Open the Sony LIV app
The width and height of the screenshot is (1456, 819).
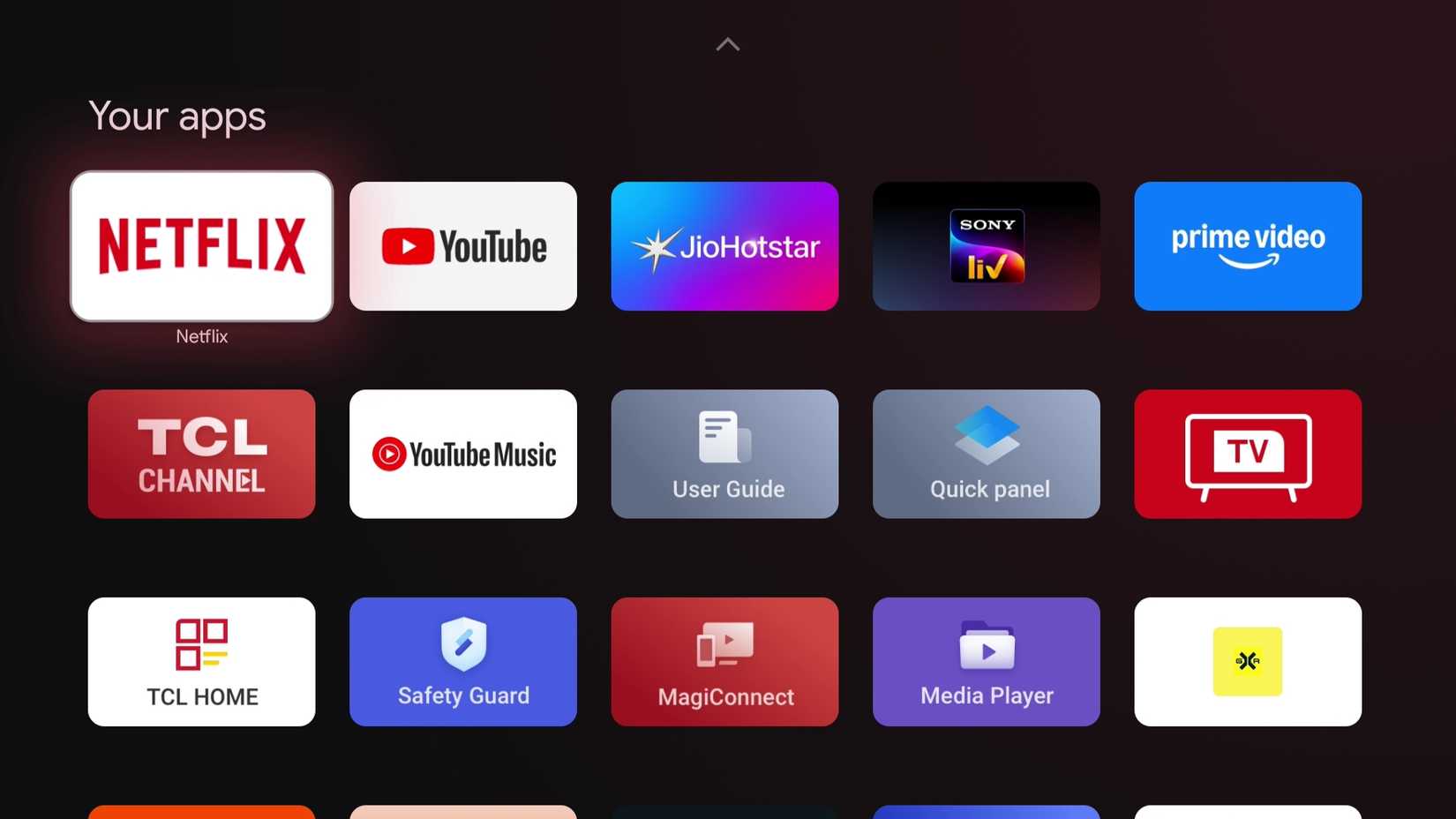click(986, 246)
